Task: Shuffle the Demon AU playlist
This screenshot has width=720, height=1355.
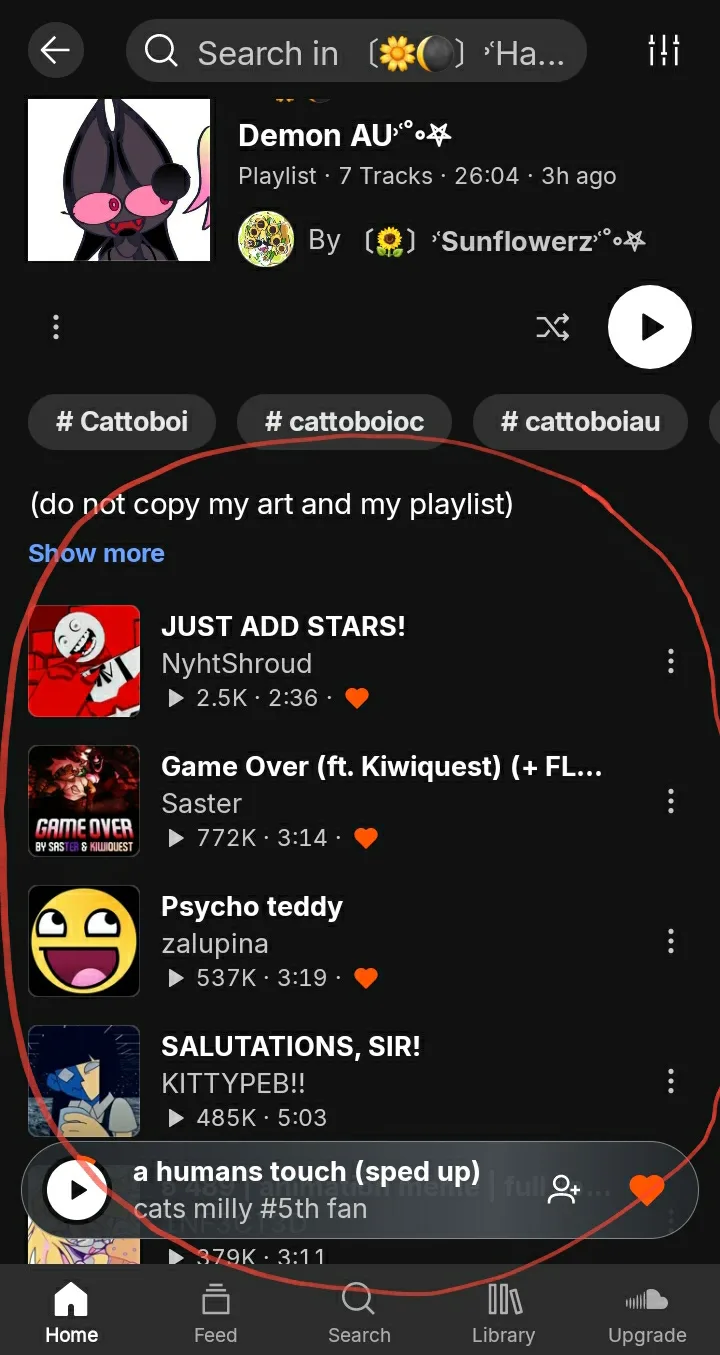Action: 552,327
